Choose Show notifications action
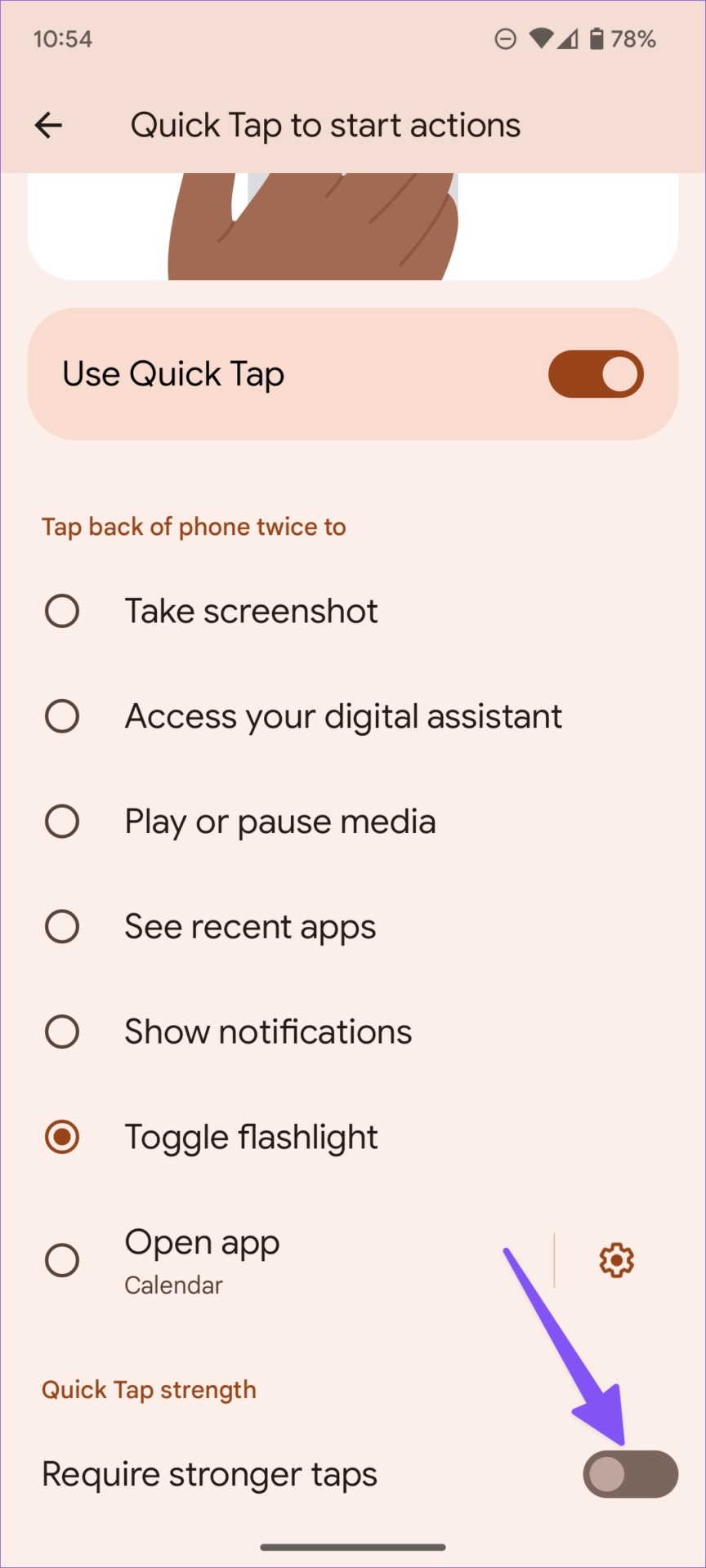 [x=353, y=1031]
